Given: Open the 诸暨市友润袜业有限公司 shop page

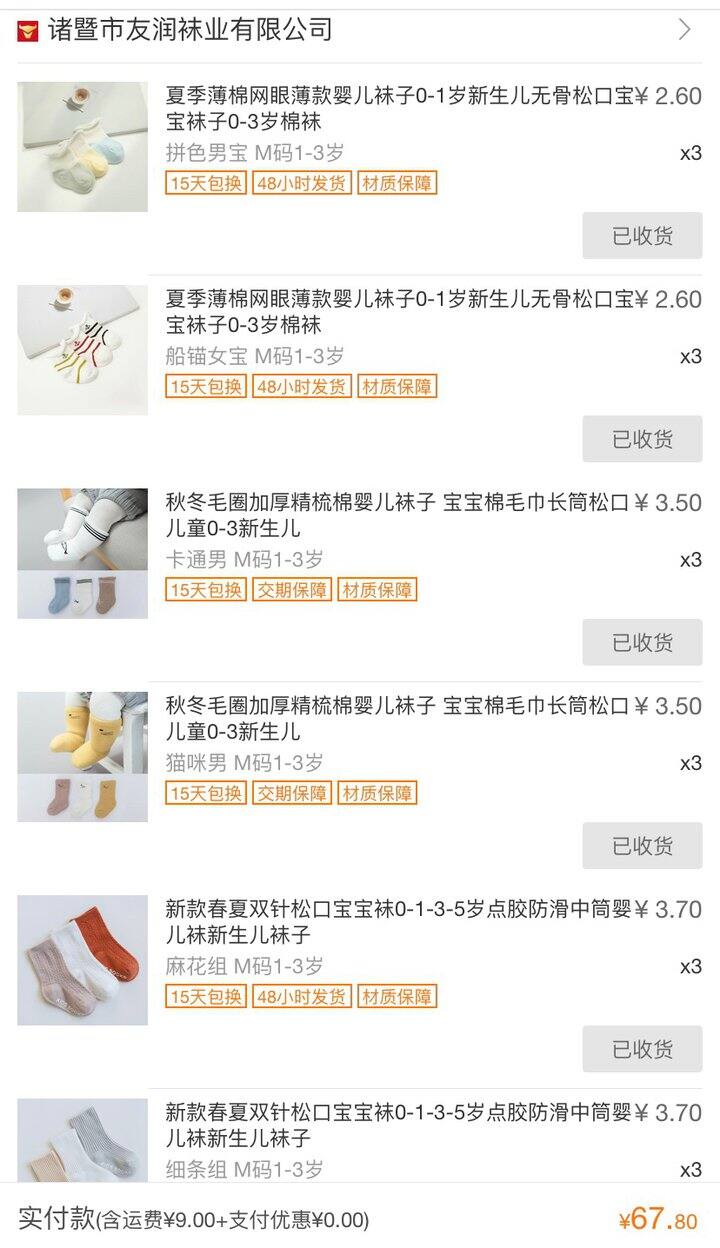Looking at the screenshot, I should (360, 30).
